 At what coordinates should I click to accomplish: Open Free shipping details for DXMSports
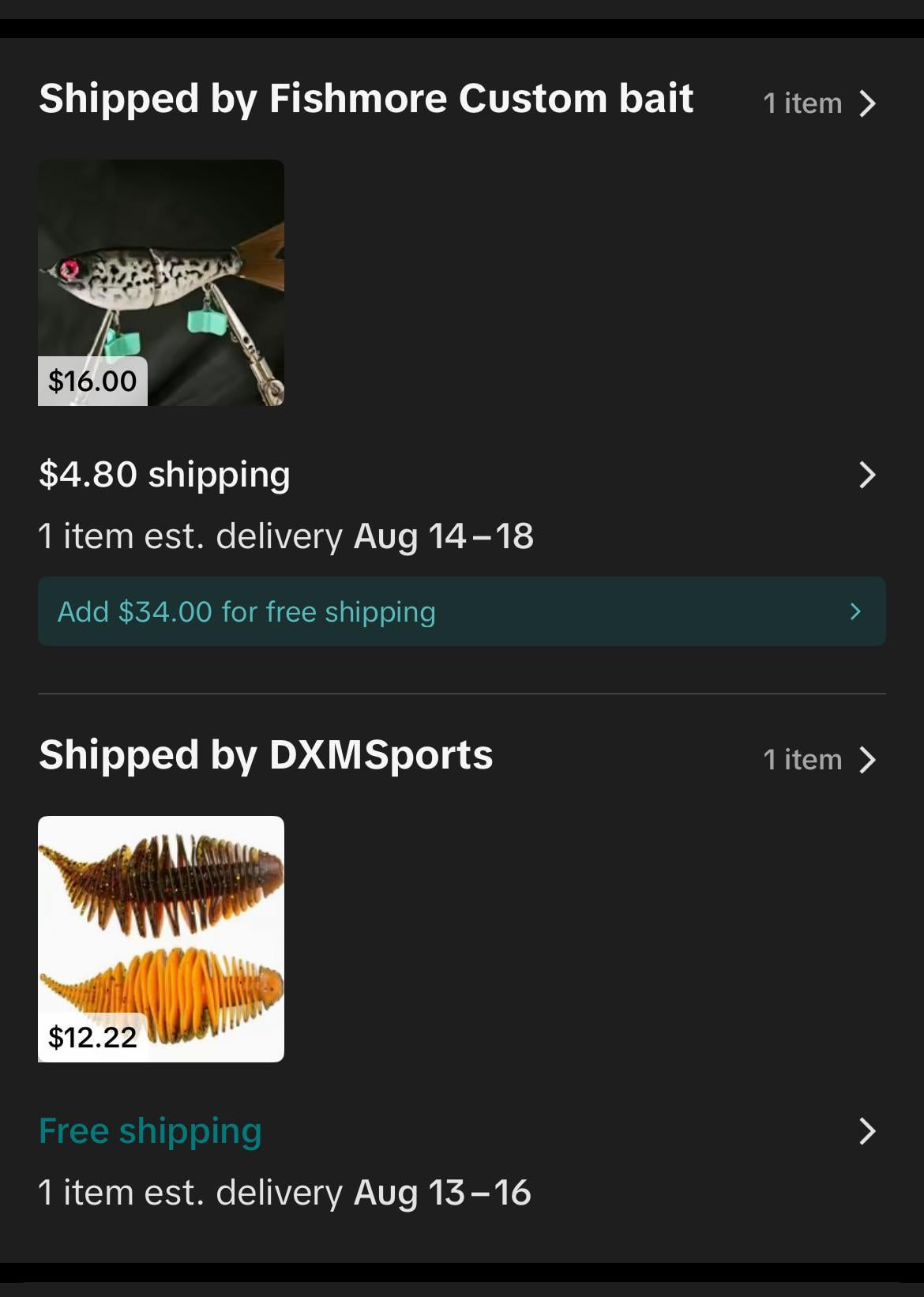pyautogui.click(x=866, y=1131)
